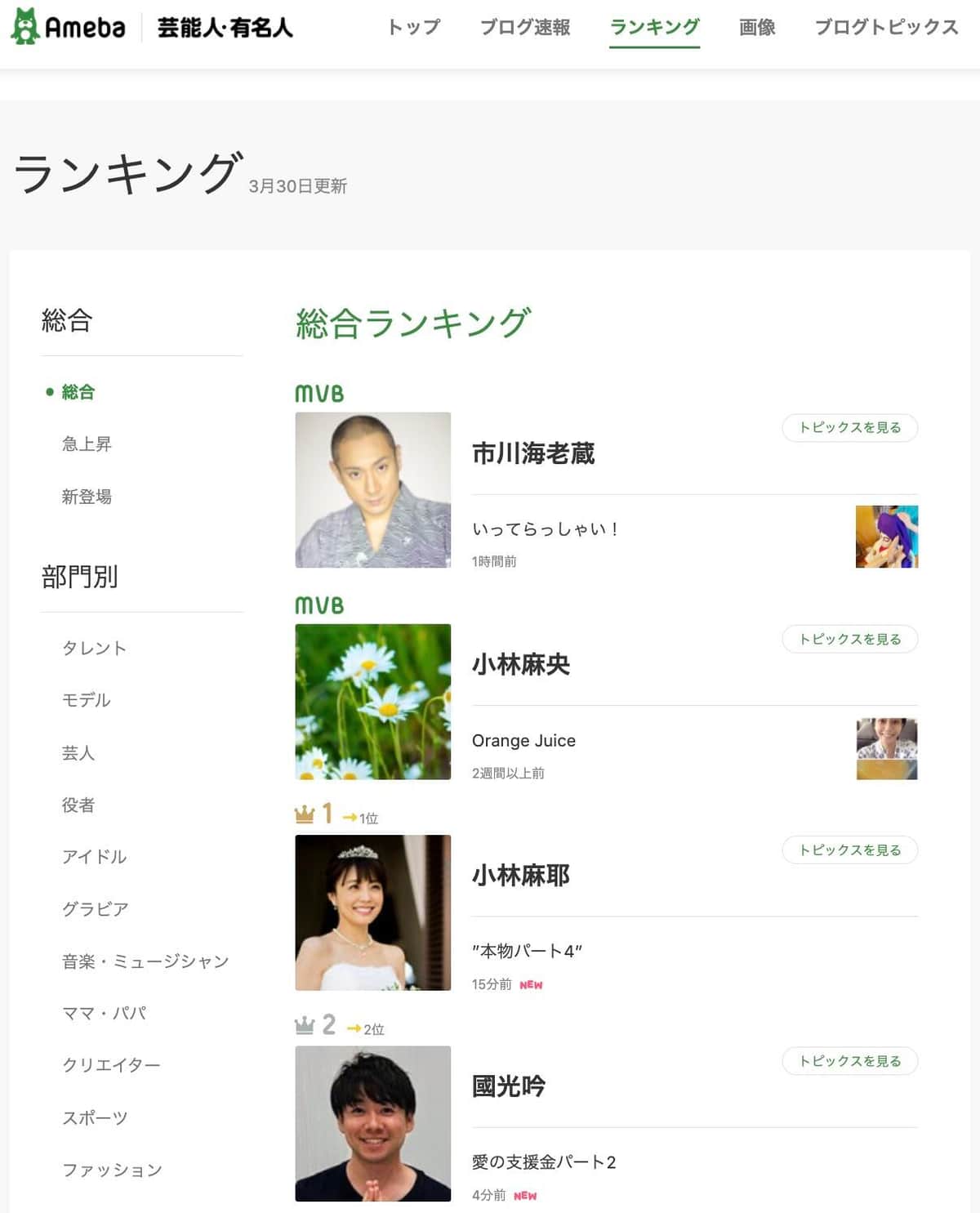Open the 芸人 category
980x1213 pixels.
click(78, 752)
